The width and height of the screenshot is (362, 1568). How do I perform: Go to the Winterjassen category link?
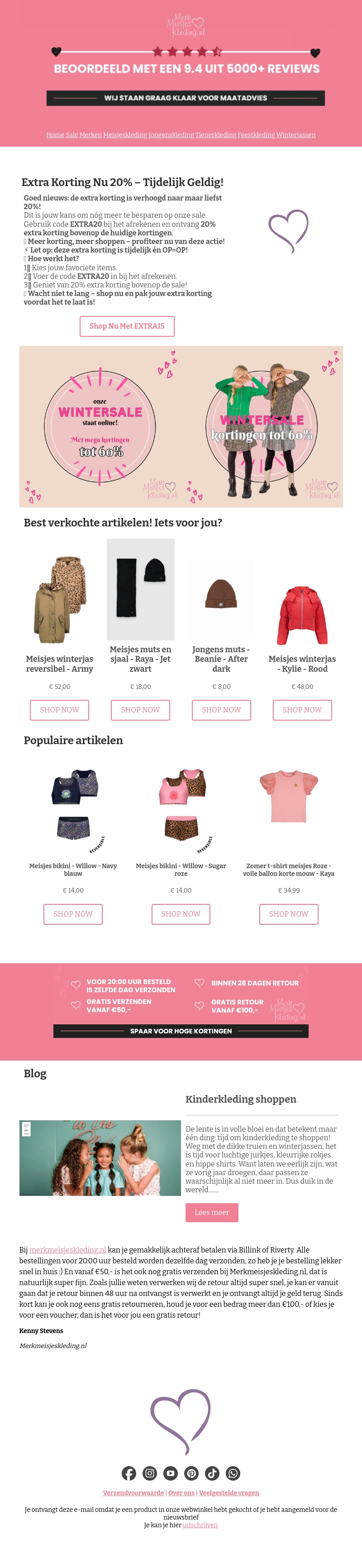[295, 135]
